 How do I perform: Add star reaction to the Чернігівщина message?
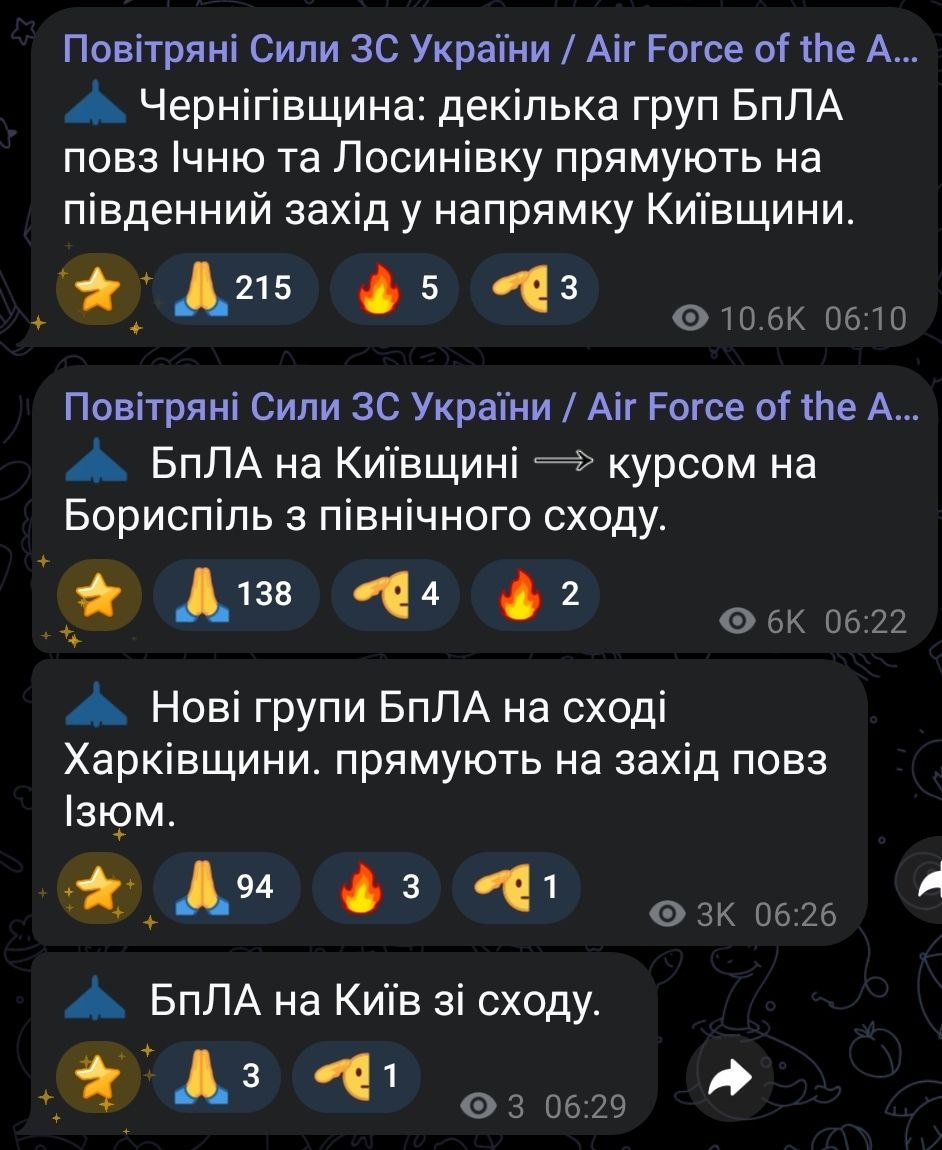[x=95, y=287]
